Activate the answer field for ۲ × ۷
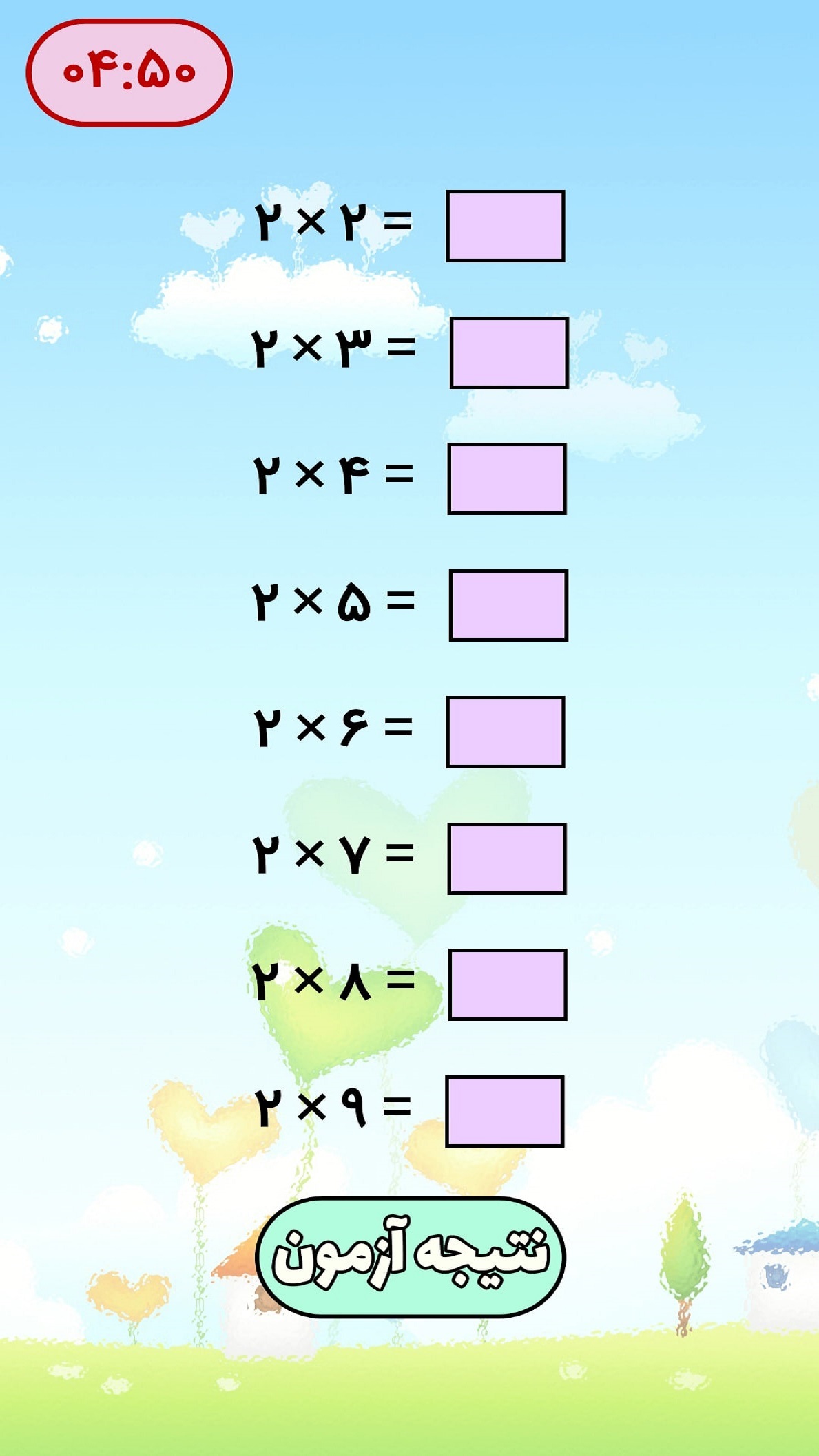The image size is (819, 1456). 507,858
